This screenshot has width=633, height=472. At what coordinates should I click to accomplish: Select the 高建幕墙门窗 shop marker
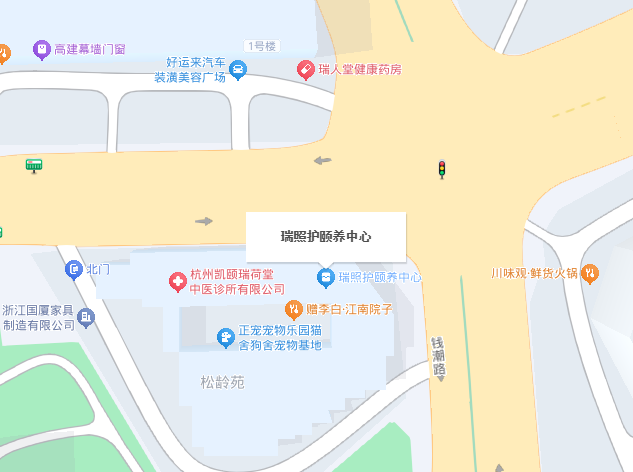pyautogui.click(x=41, y=48)
